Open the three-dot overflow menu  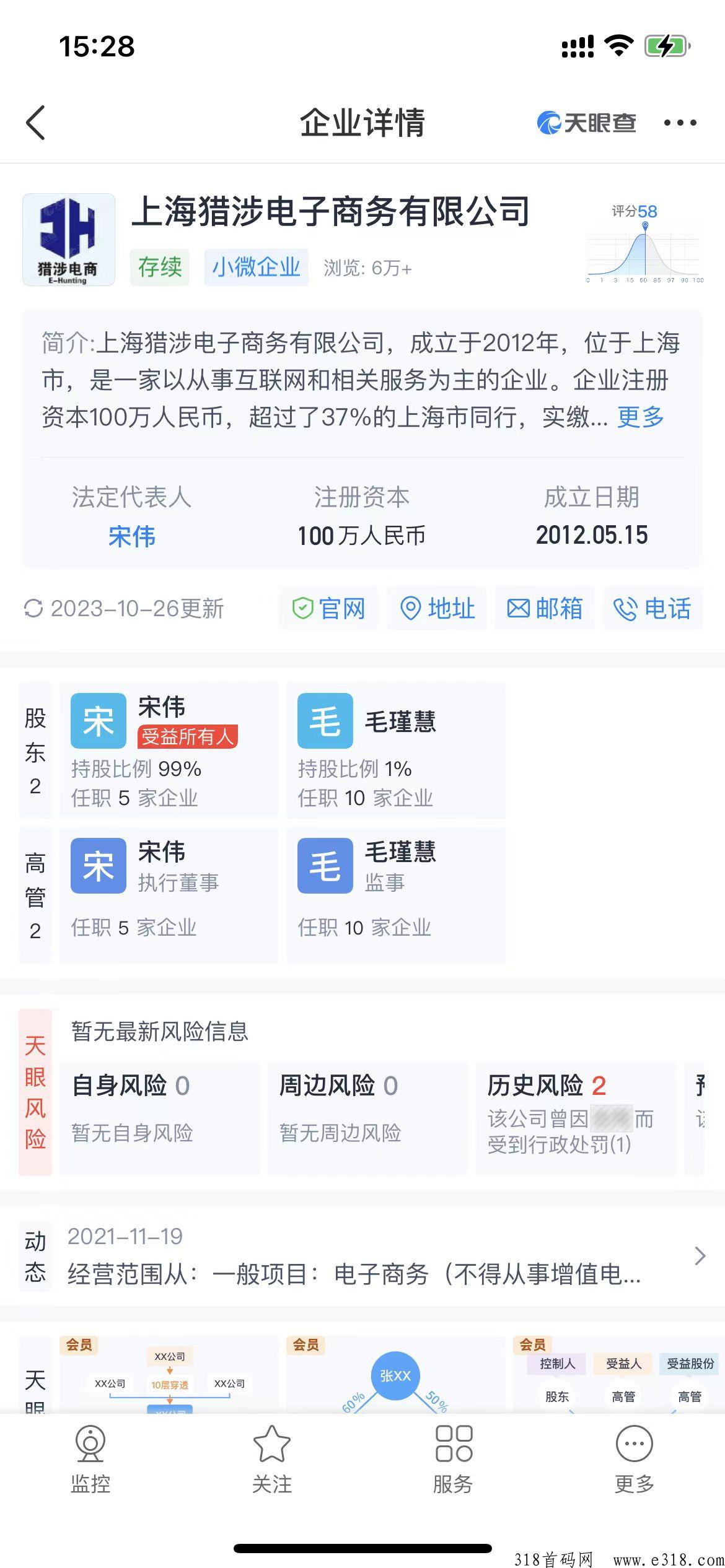[x=680, y=123]
